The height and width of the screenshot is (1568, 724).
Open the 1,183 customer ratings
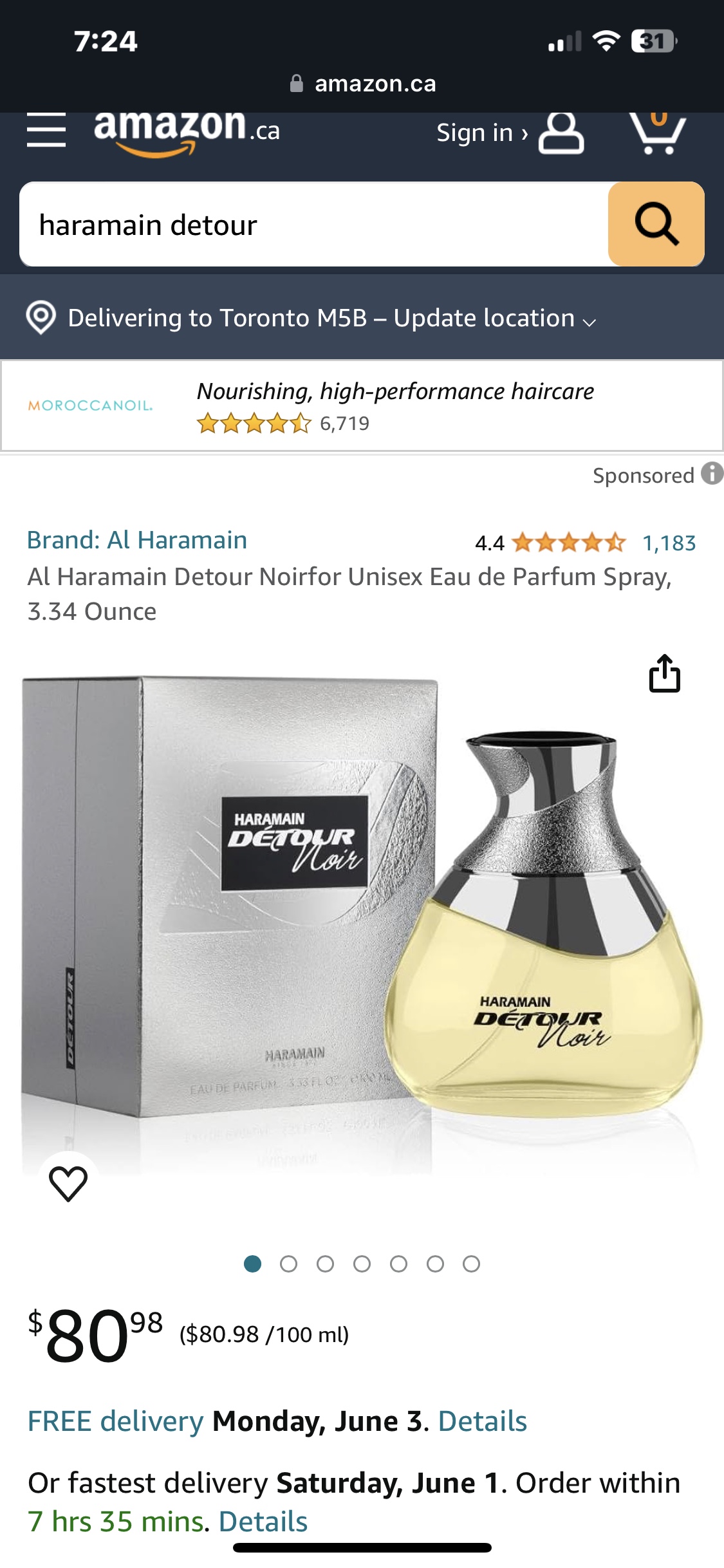coord(669,543)
